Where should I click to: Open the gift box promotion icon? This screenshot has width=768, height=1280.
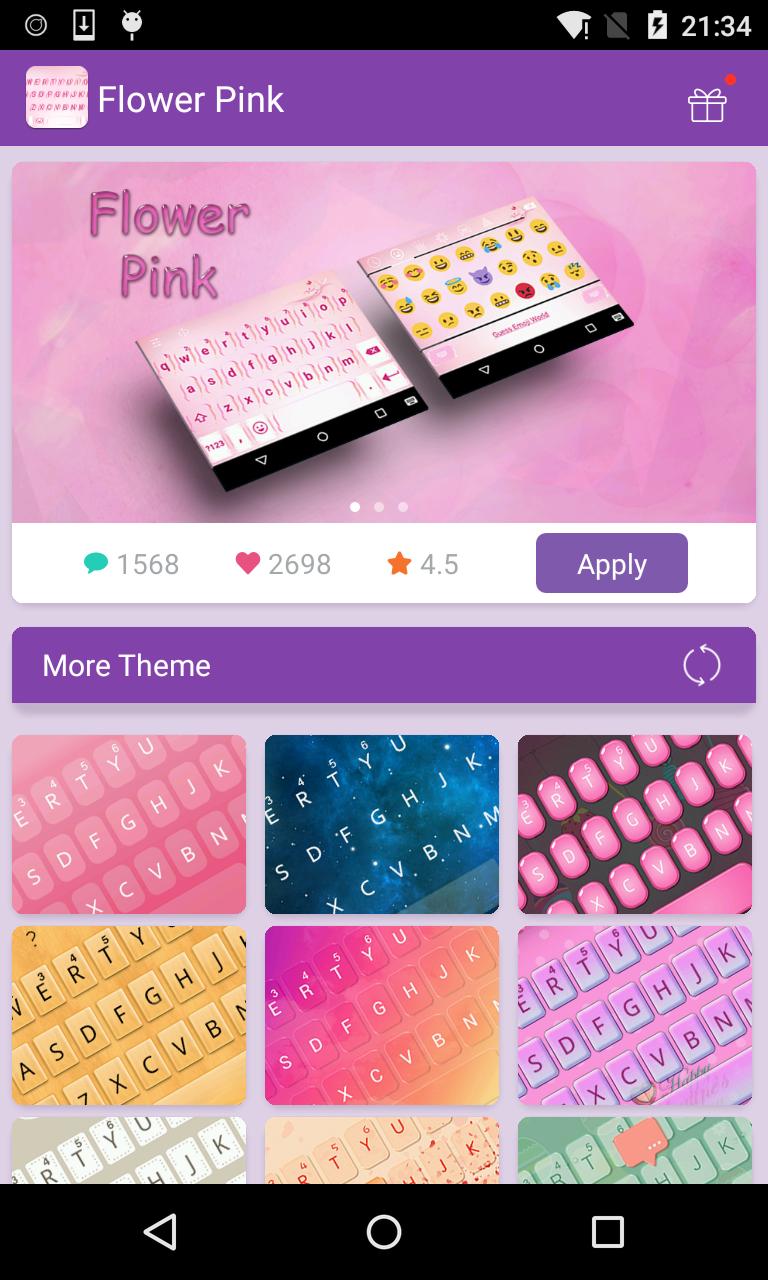click(x=707, y=104)
